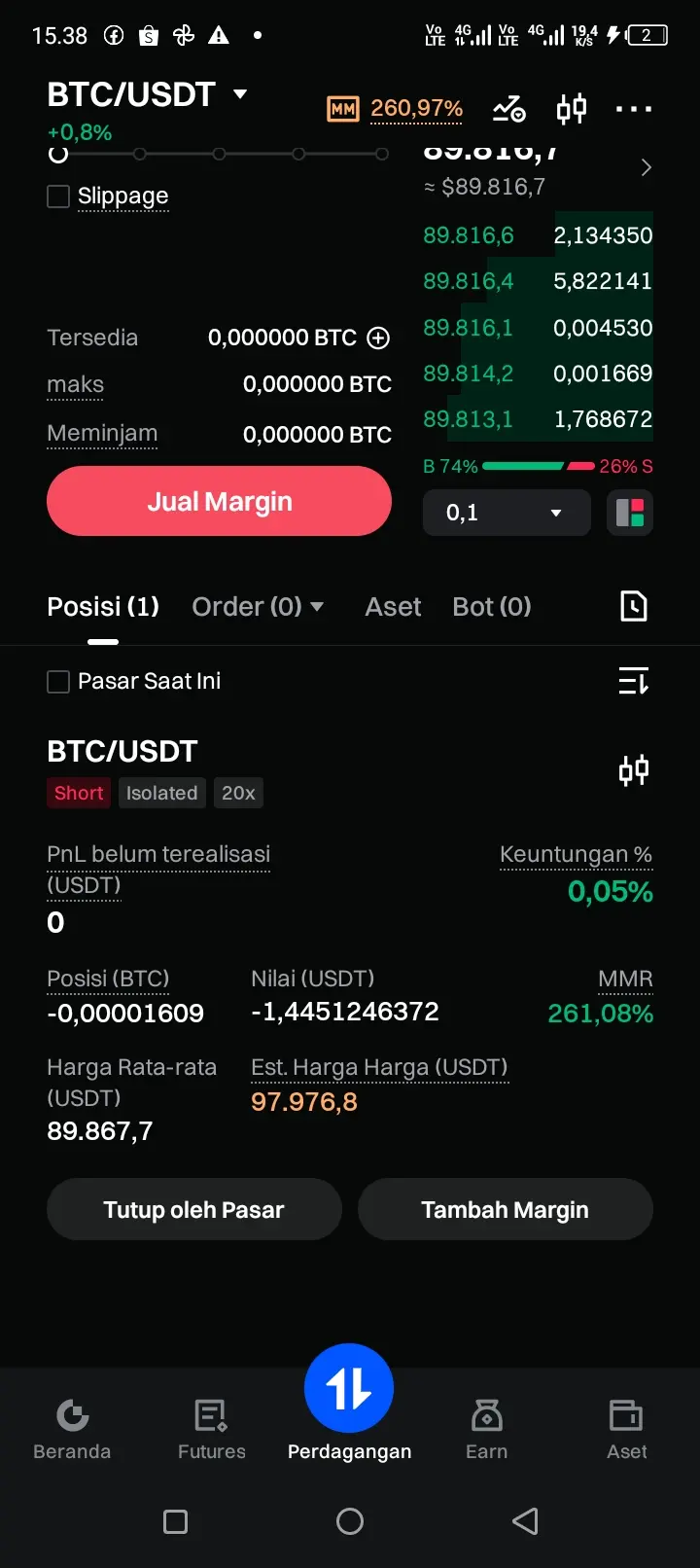Check the Pasar Saat Ini checkbox
Screen dimensions: 700x1568
tap(58, 682)
